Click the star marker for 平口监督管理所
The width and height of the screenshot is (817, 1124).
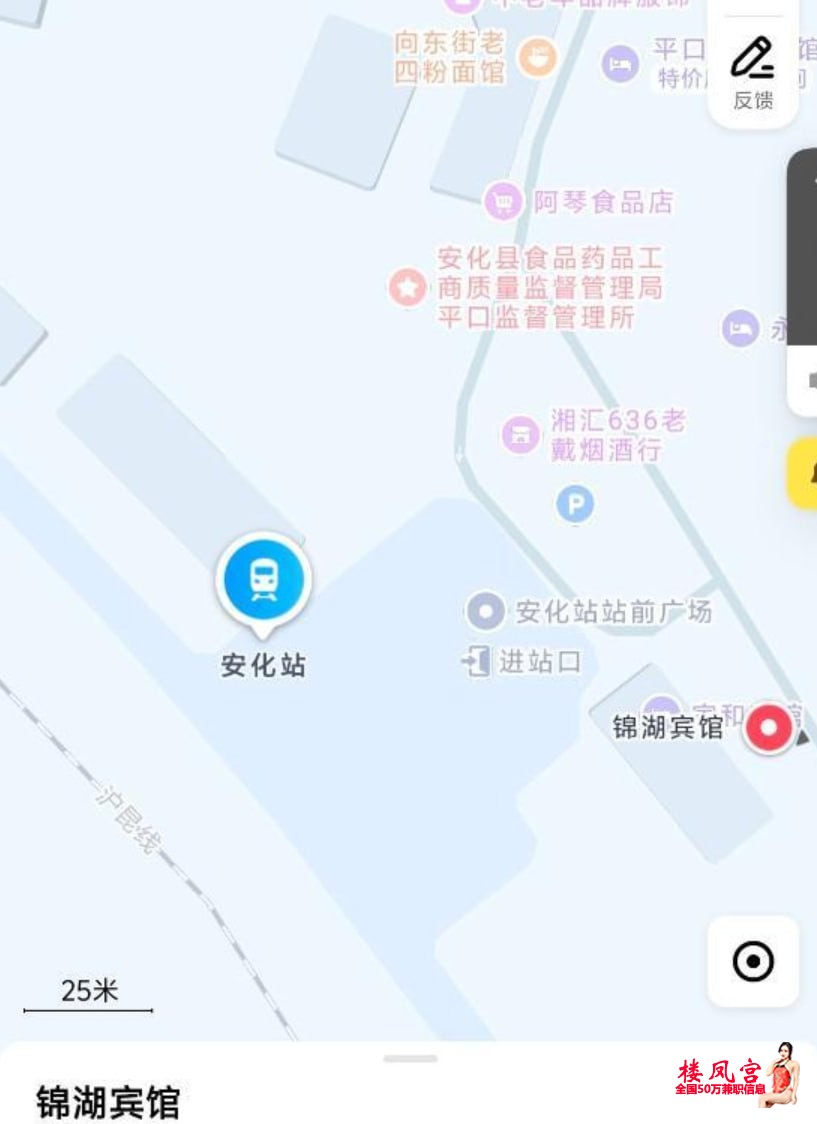[x=407, y=285]
